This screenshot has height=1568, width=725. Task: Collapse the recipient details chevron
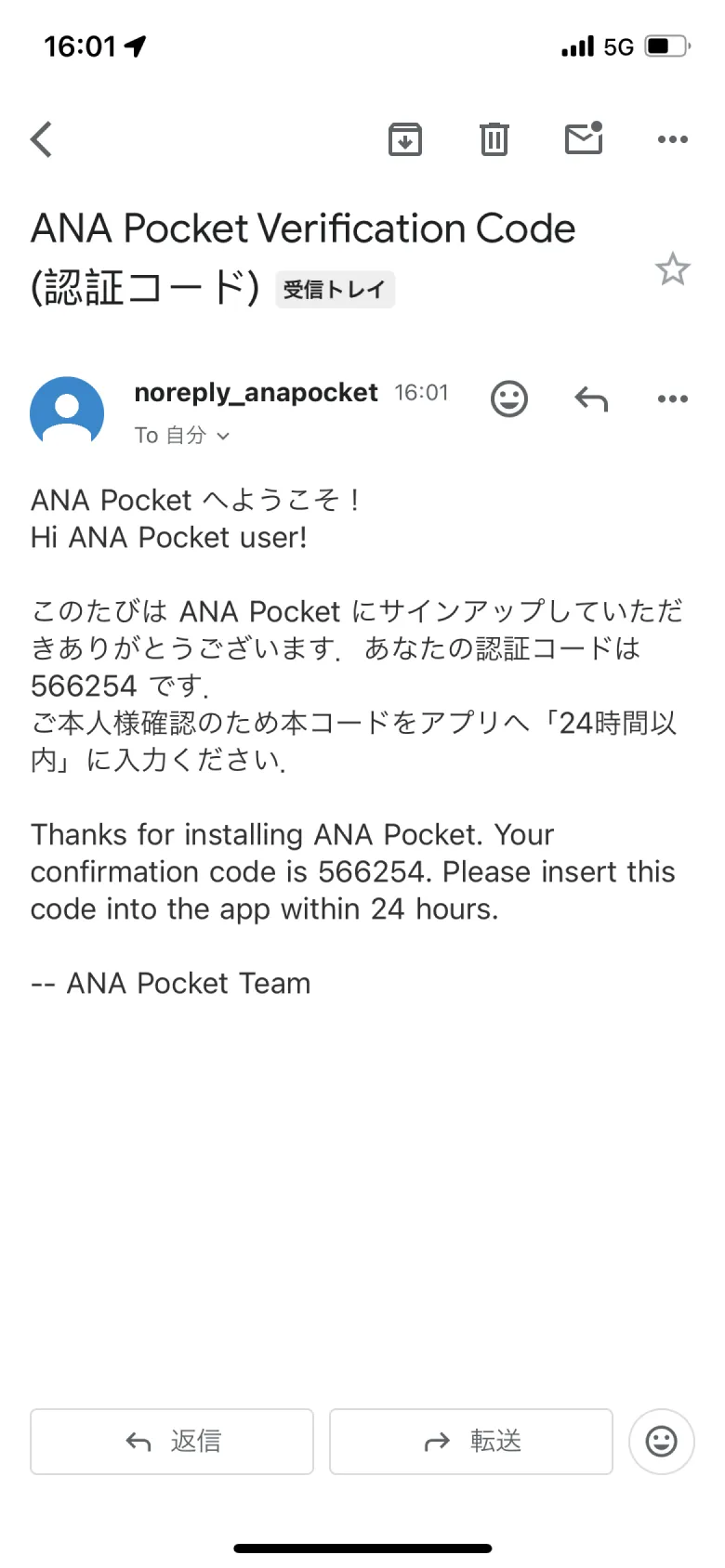[222, 436]
